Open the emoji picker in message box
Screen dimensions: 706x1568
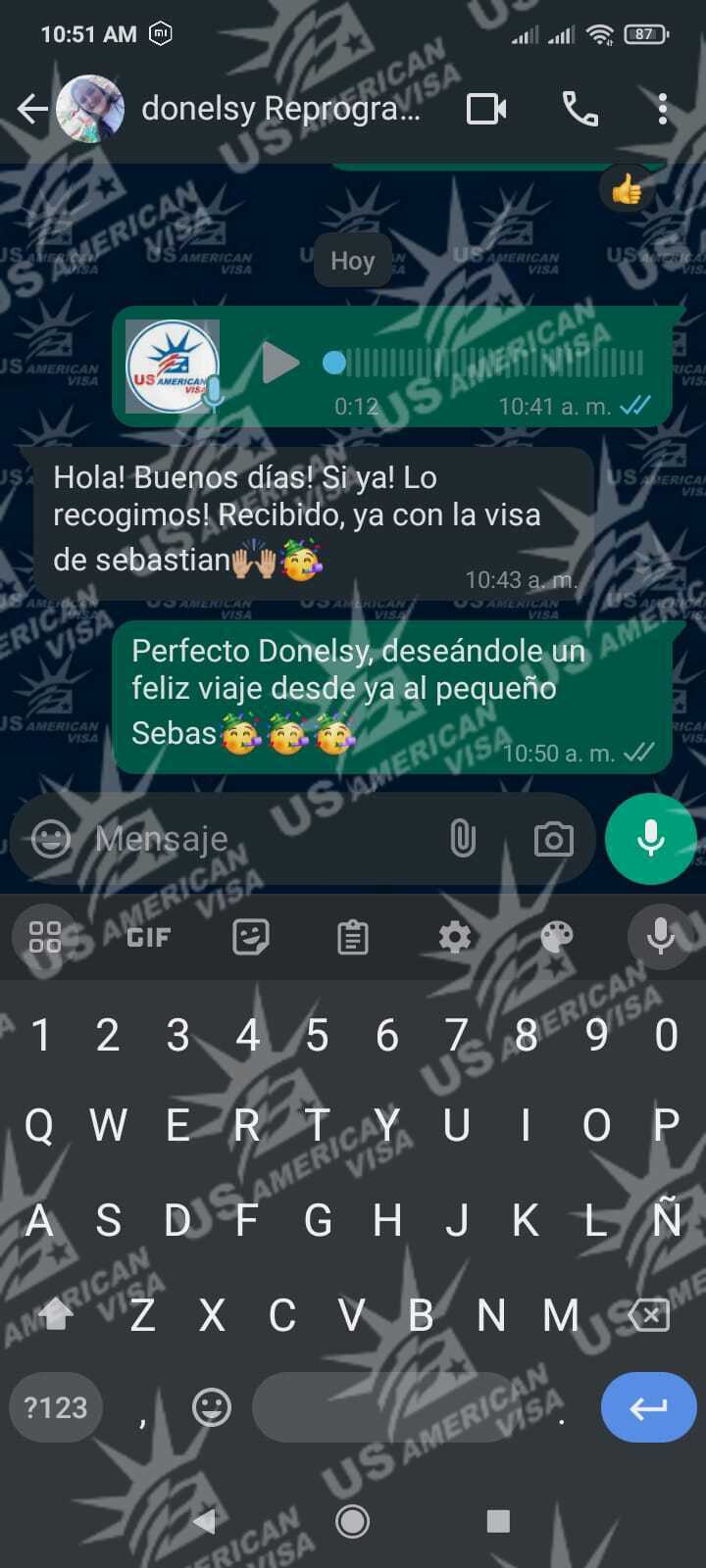51,839
